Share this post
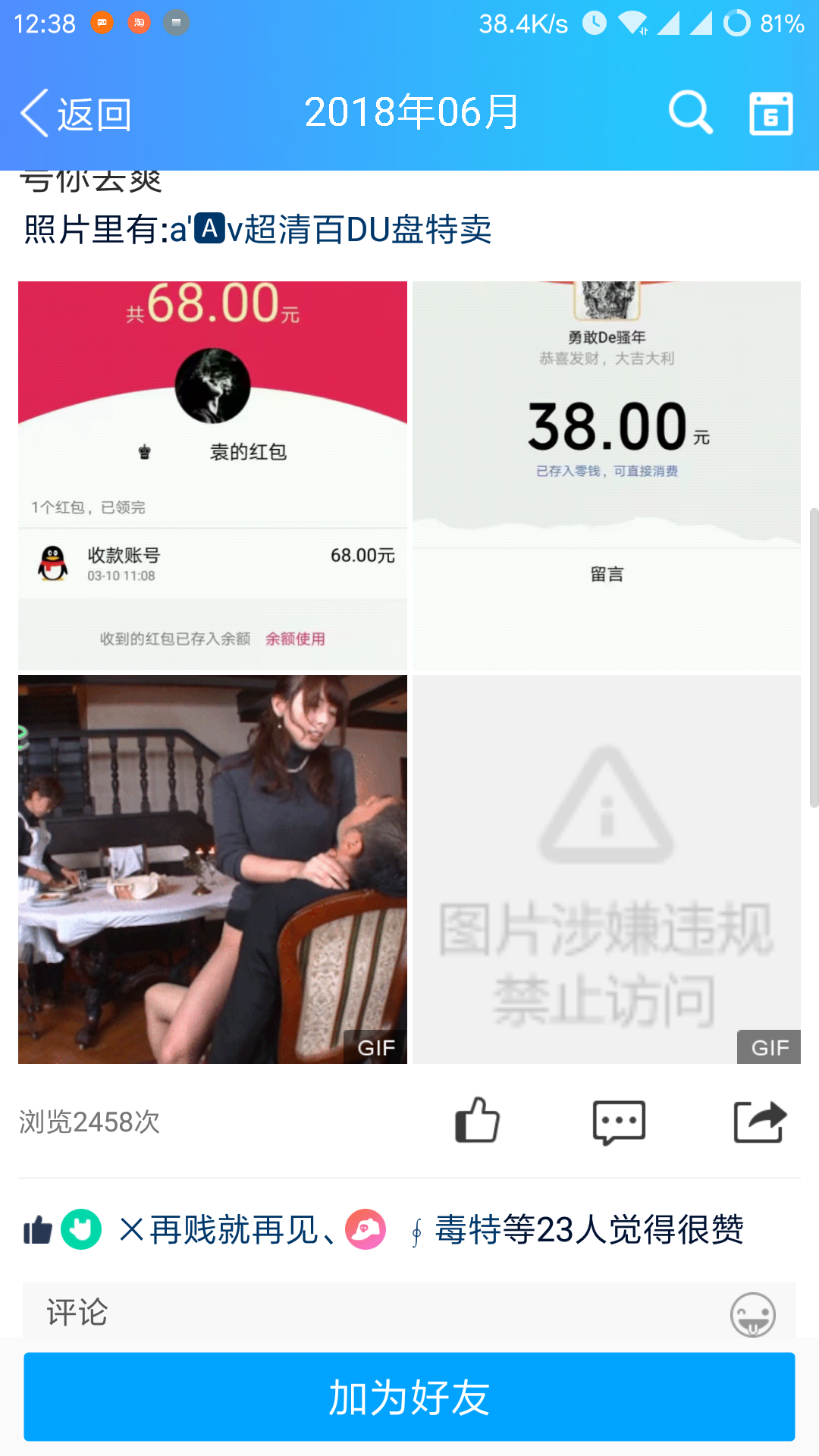 (x=760, y=1122)
